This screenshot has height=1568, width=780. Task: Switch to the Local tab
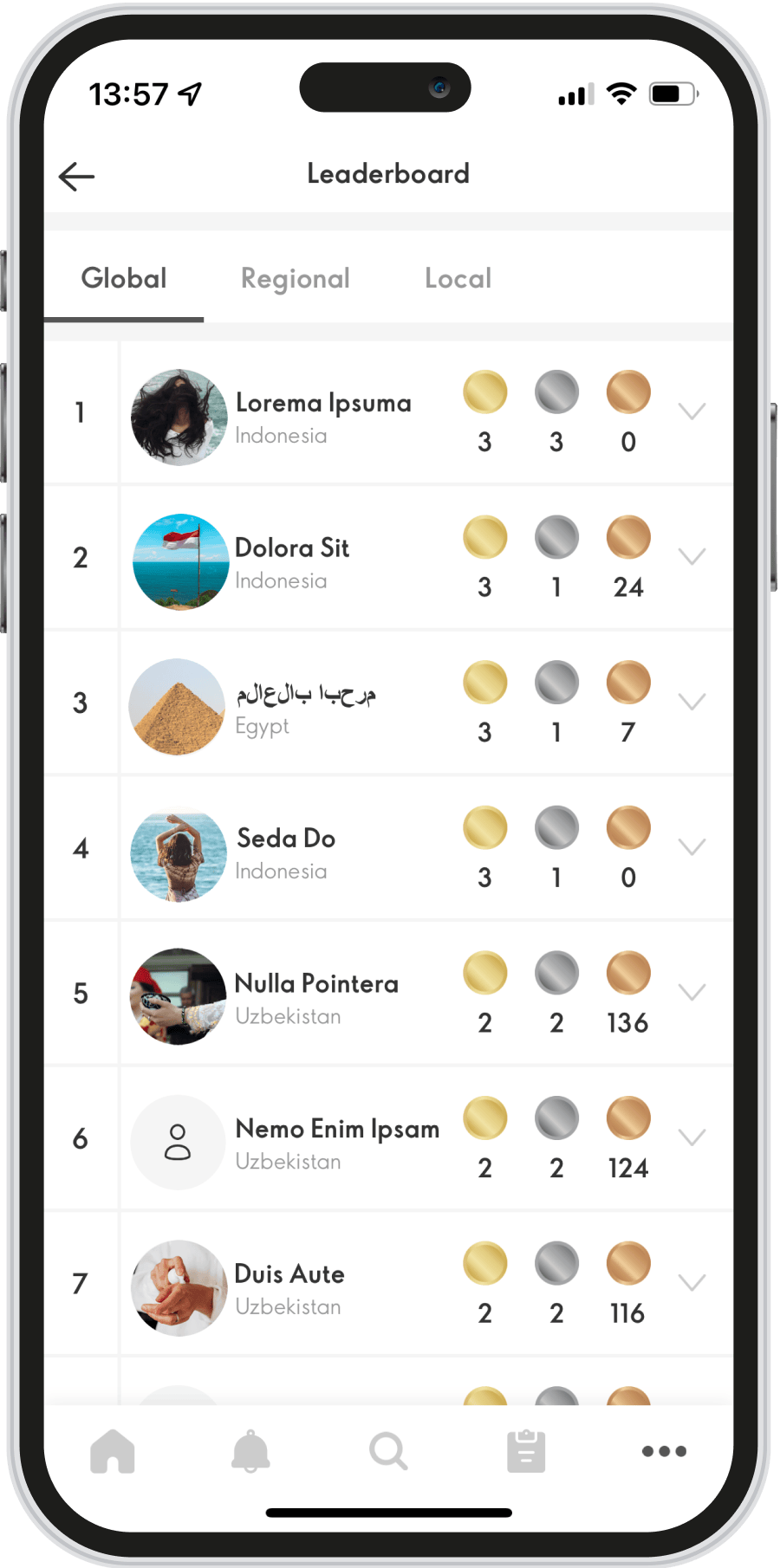[x=458, y=278]
